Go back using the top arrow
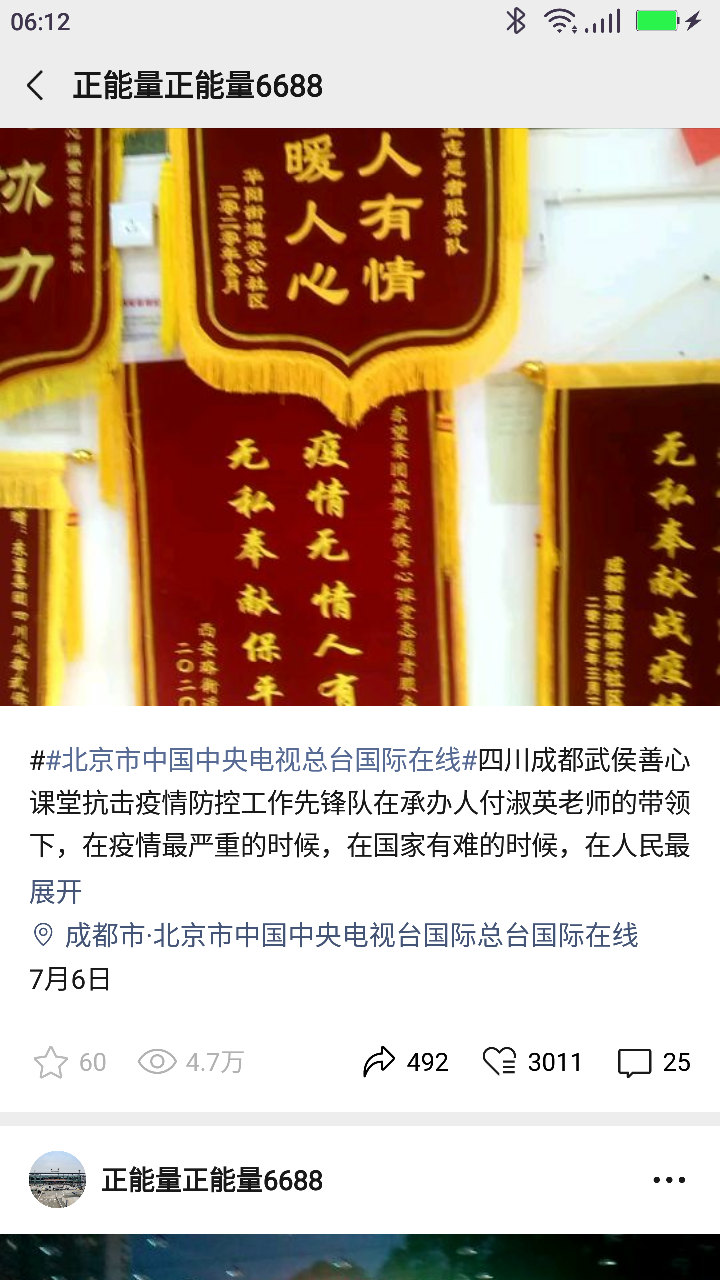The image size is (720, 1280). point(36,86)
